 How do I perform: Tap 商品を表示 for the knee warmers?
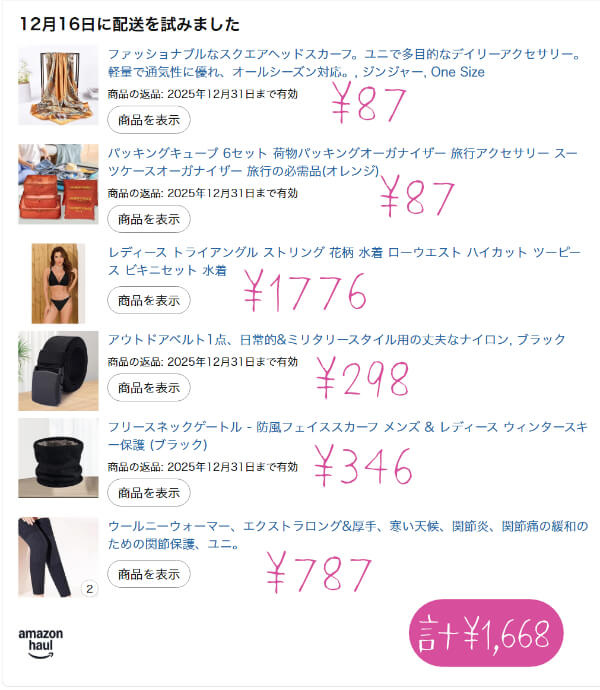(148, 574)
